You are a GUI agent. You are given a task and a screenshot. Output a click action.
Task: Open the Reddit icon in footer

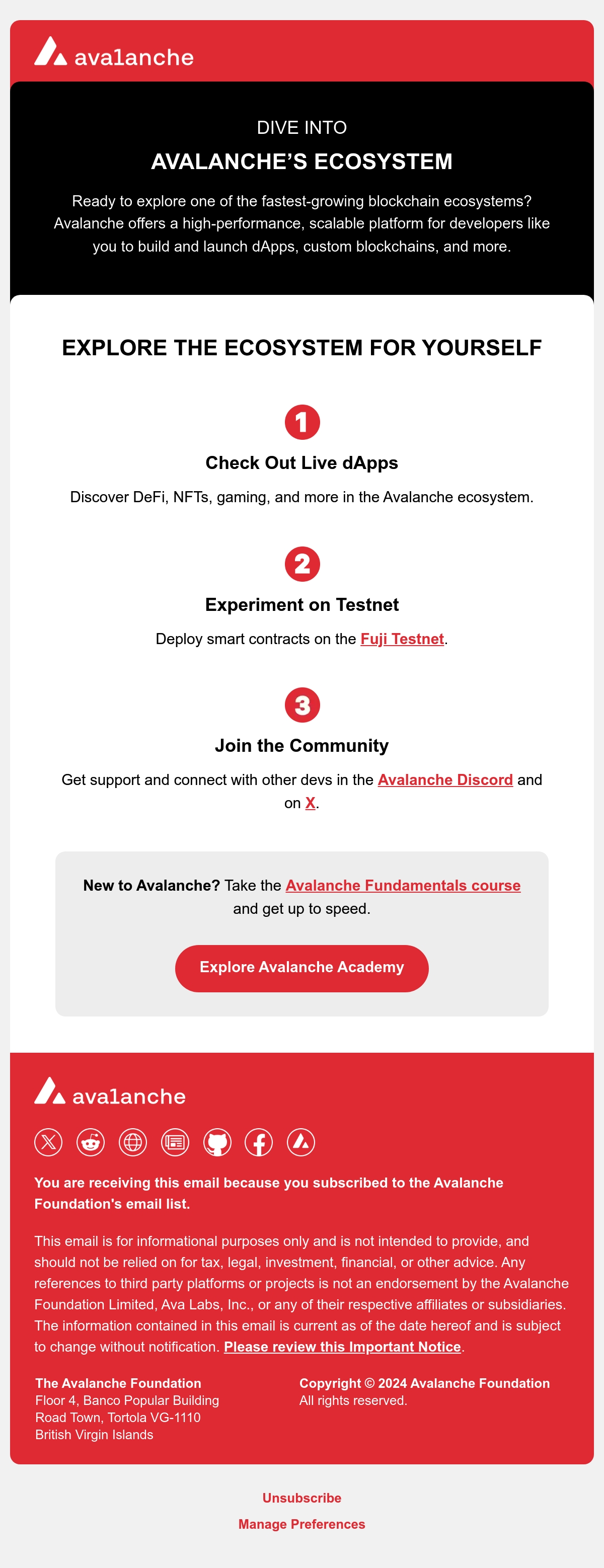pos(91,1142)
